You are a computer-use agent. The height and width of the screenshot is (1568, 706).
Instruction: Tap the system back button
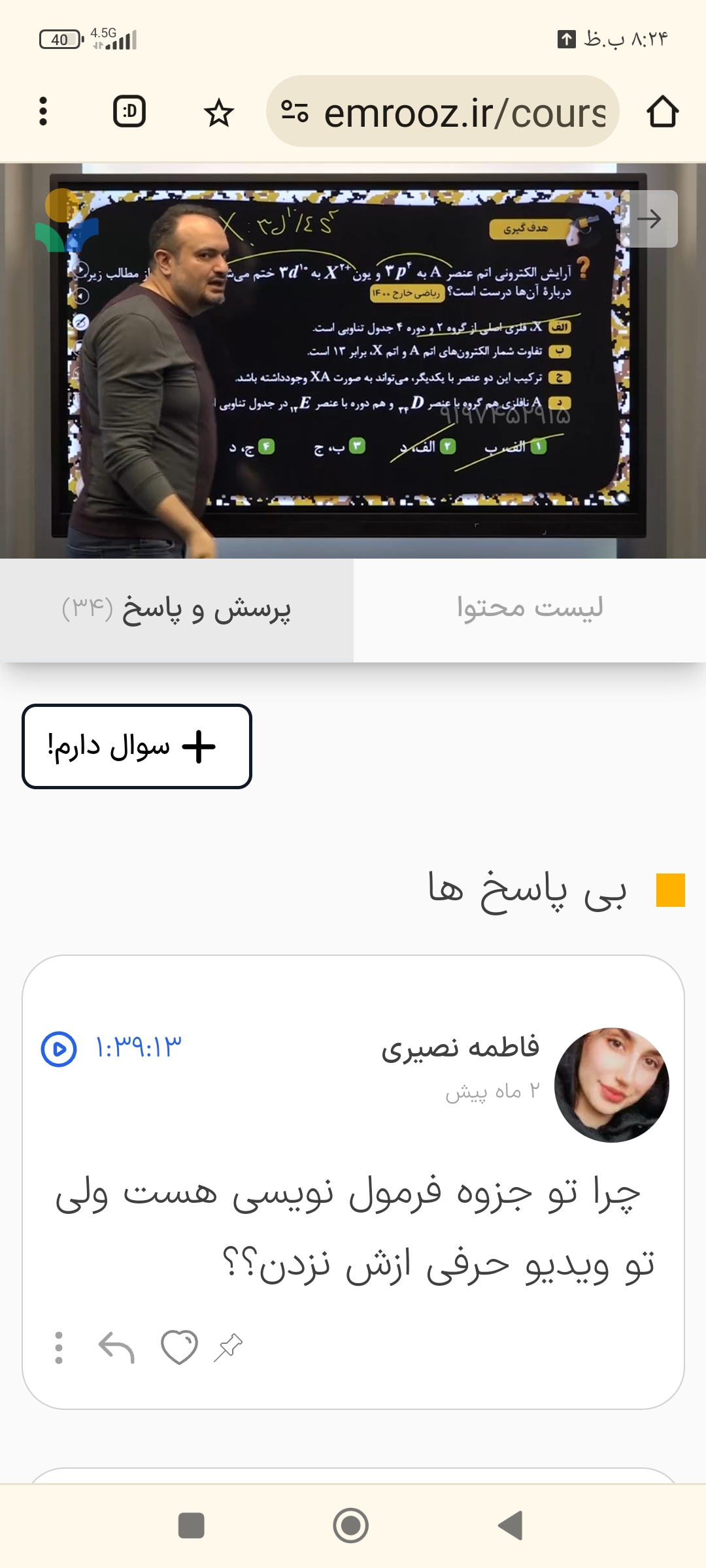click(511, 1526)
